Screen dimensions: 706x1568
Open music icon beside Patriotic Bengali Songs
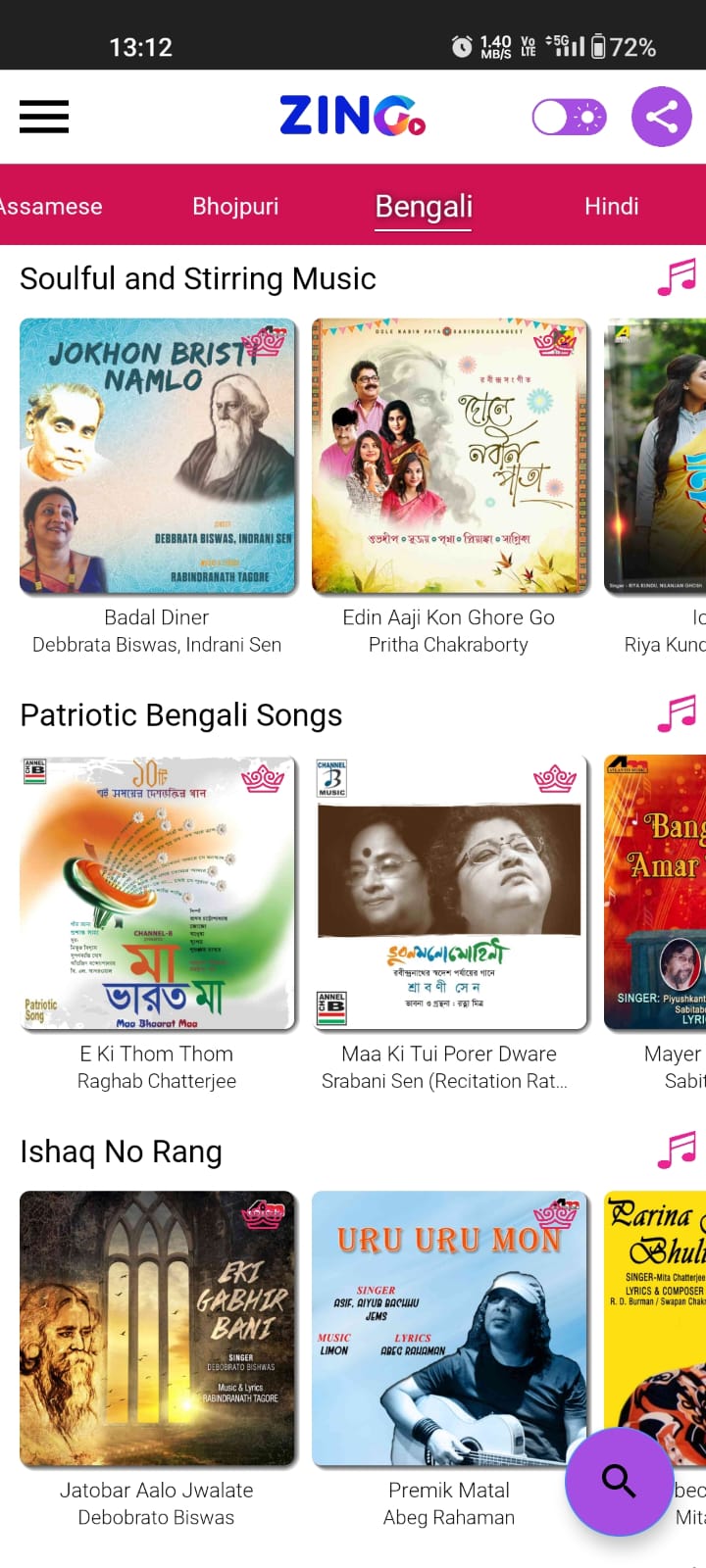click(x=676, y=714)
